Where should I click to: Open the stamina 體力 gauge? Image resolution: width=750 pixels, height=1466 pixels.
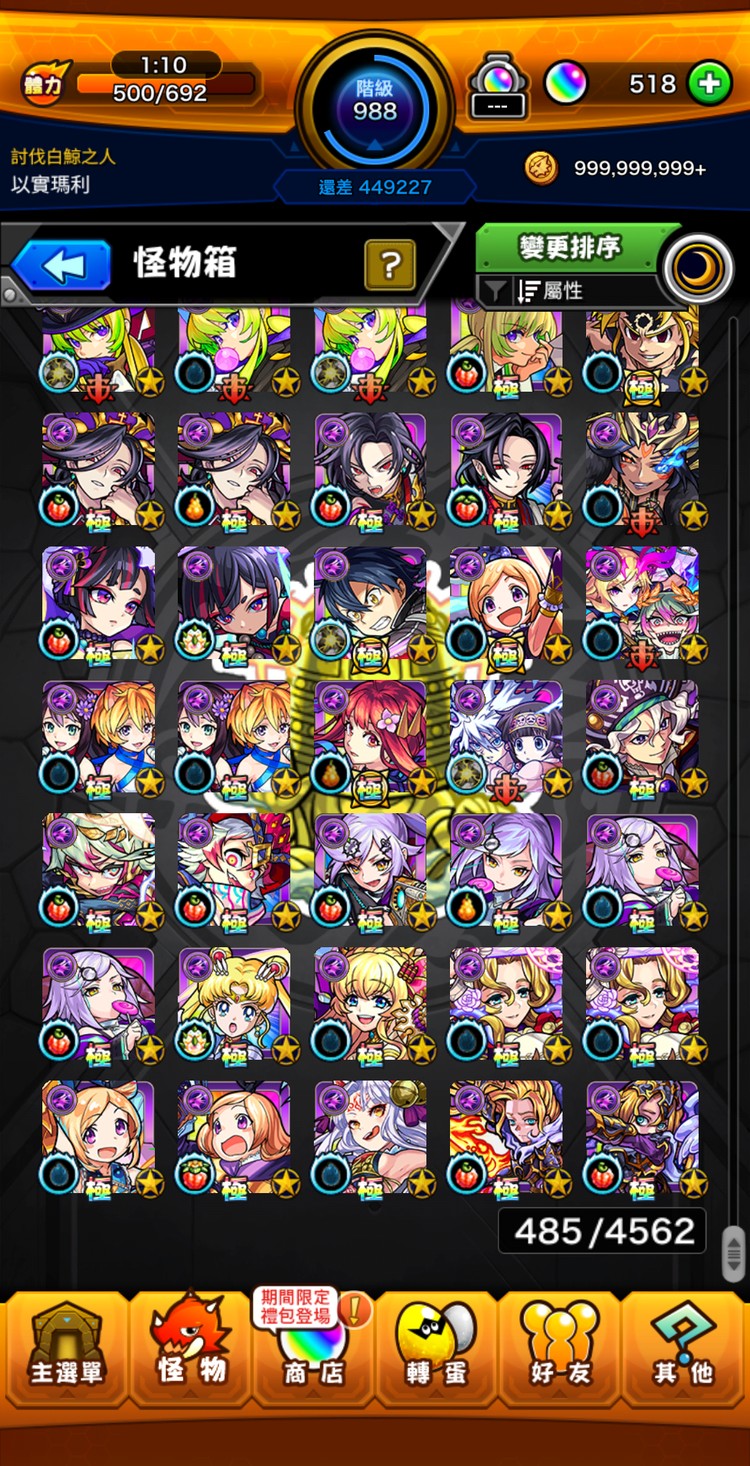point(140,82)
